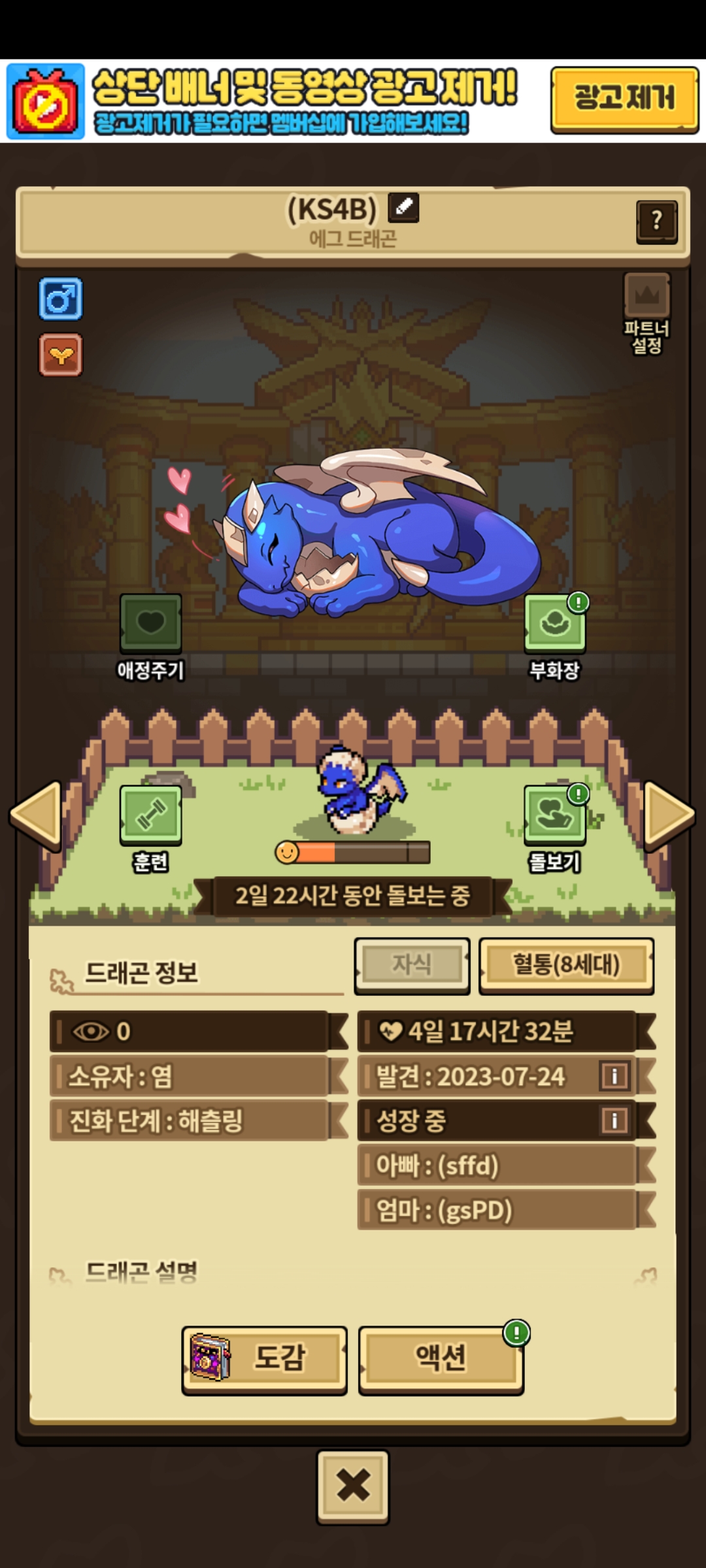
Task: Go to the previous dragon with left arrow
Action: 36,815
